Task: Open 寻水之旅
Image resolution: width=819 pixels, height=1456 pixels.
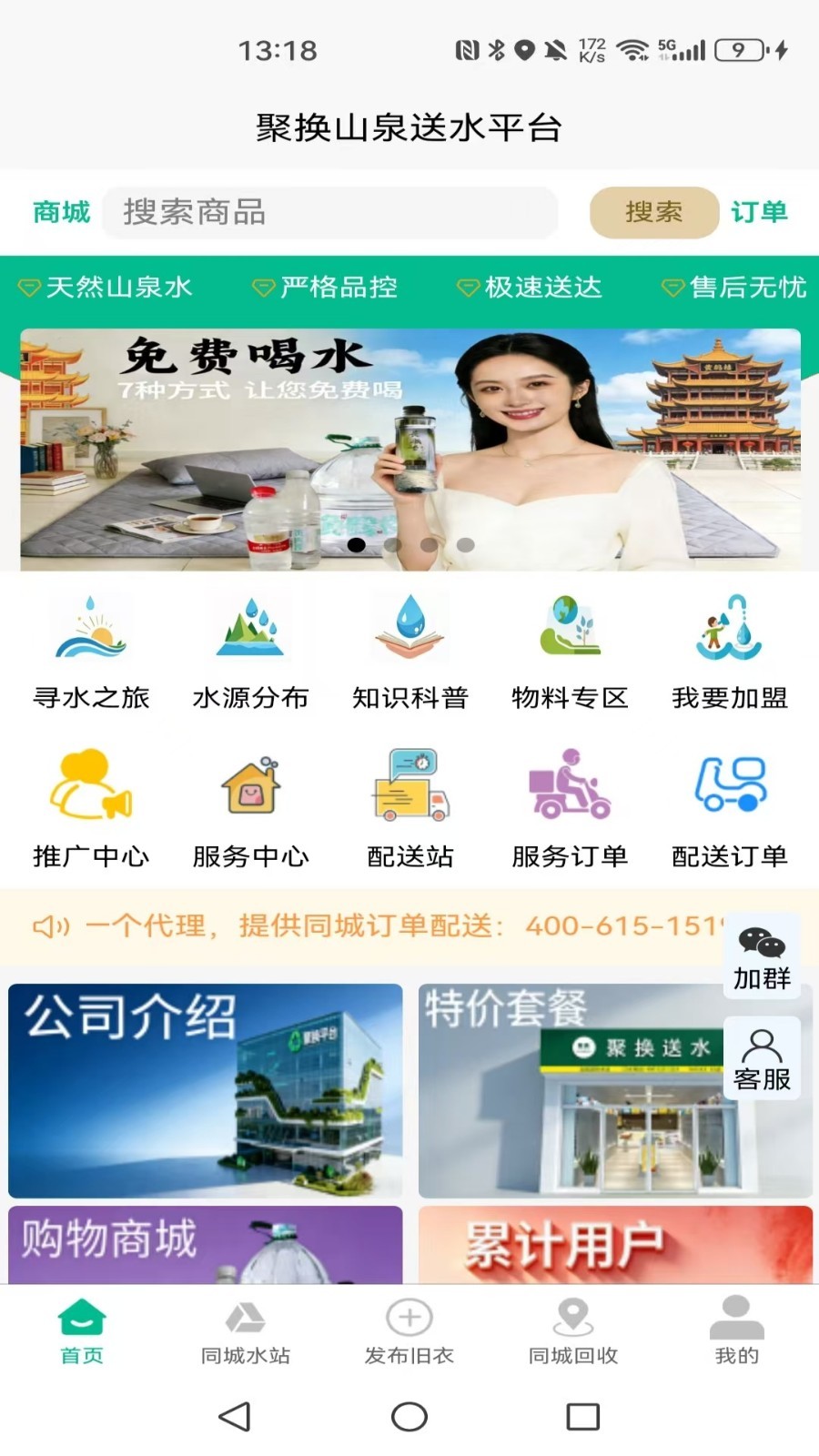Action: click(x=91, y=652)
